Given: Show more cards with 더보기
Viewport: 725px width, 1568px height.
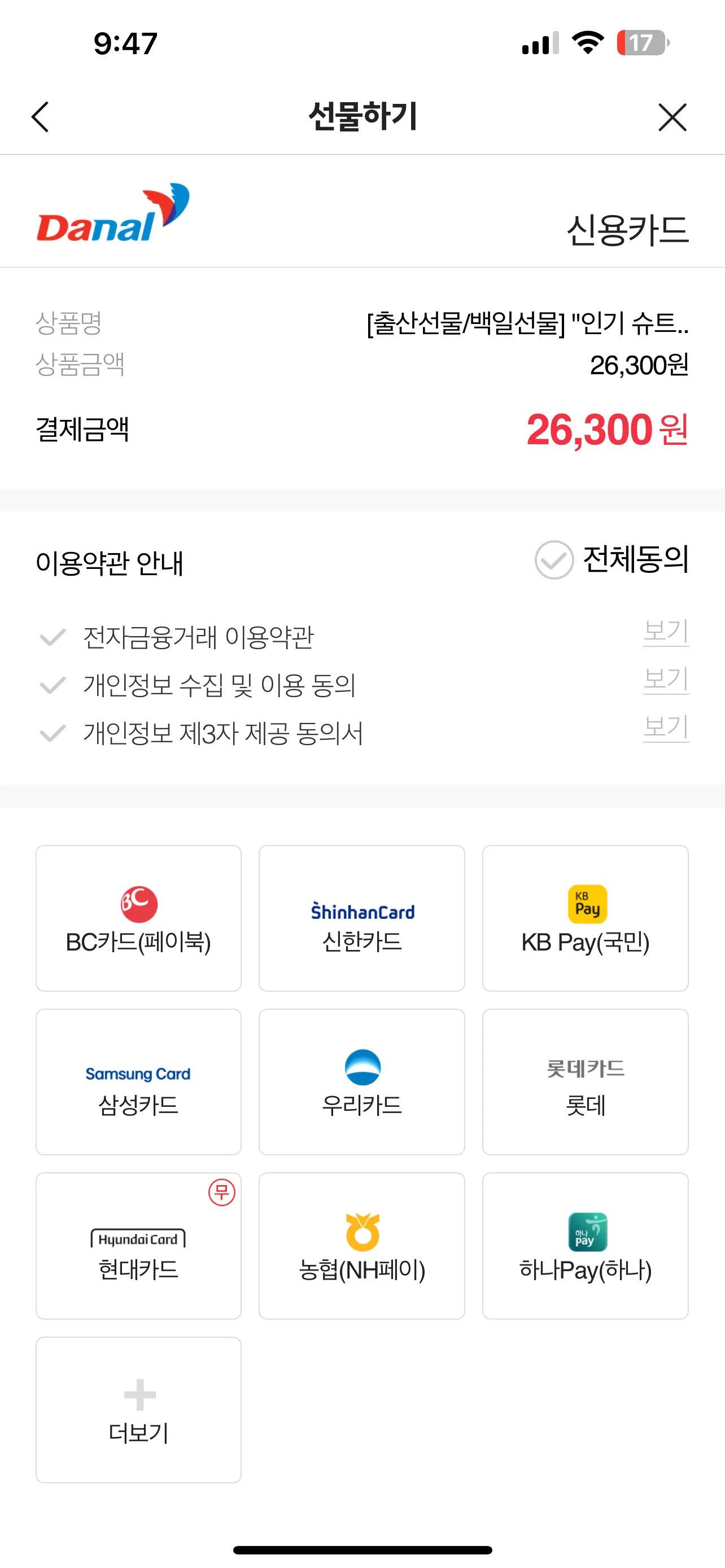Looking at the screenshot, I should tap(139, 1409).
